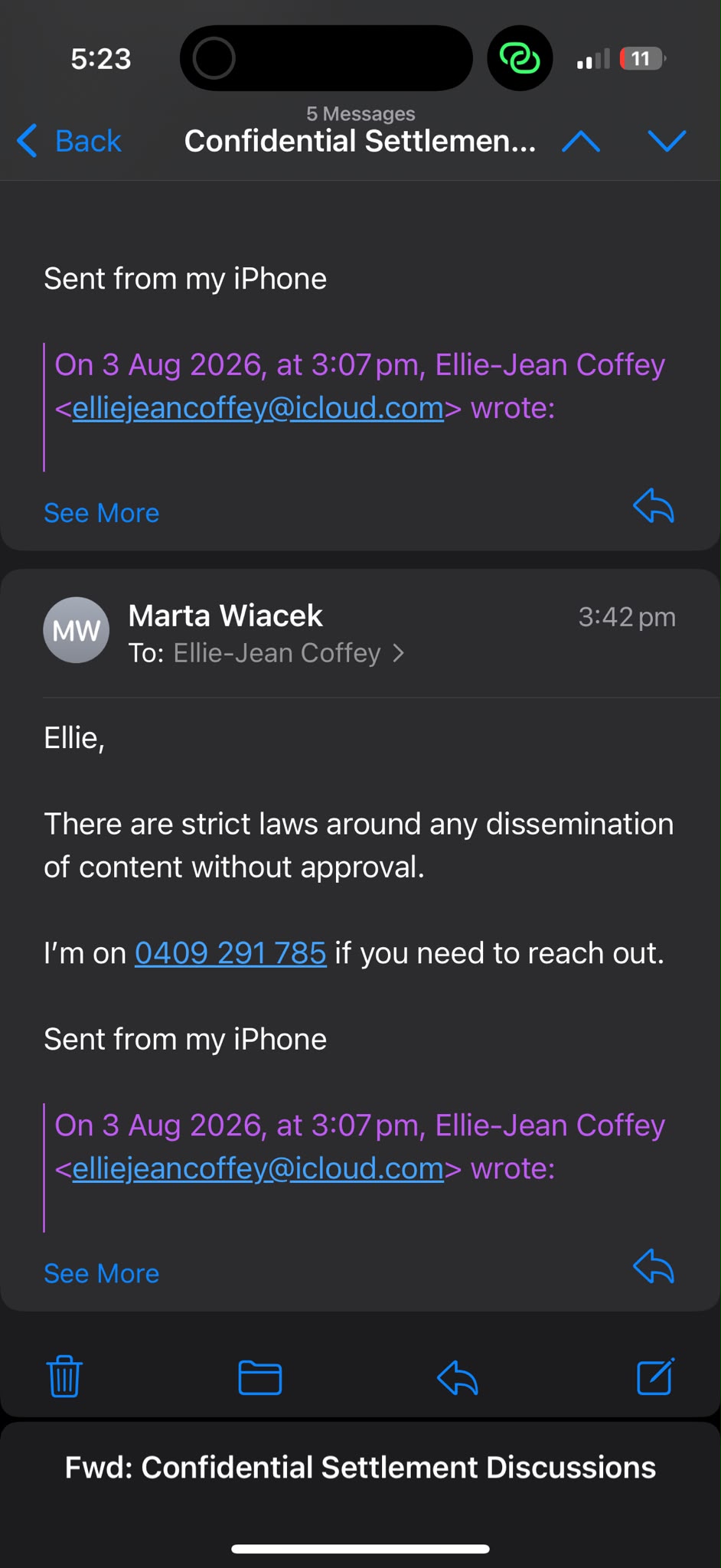The width and height of the screenshot is (721, 1568).
Task: Compose a new email
Action: (656, 1376)
